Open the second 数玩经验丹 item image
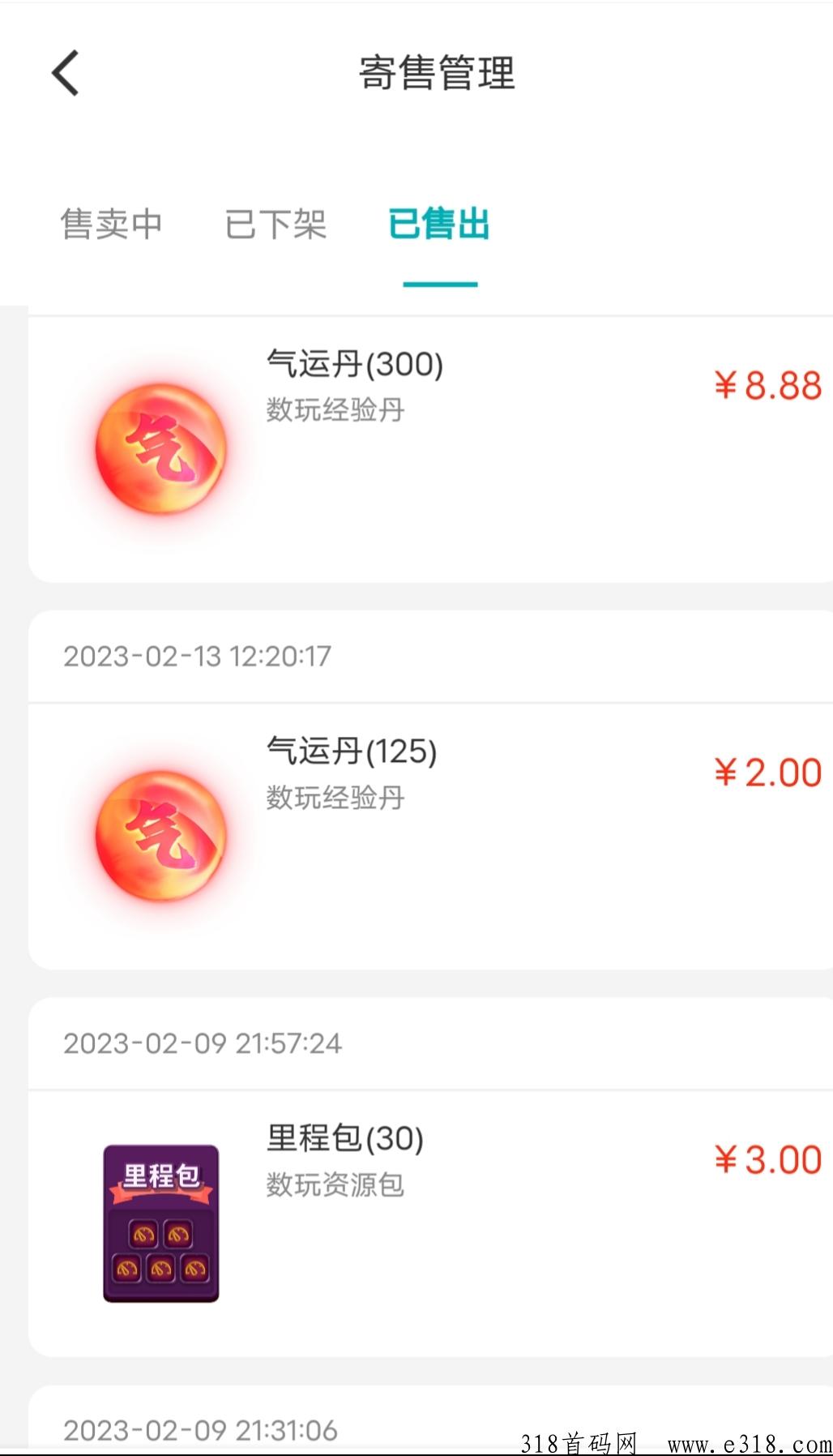The height and width of the screenshot is (1456, 833). [160, 835]
